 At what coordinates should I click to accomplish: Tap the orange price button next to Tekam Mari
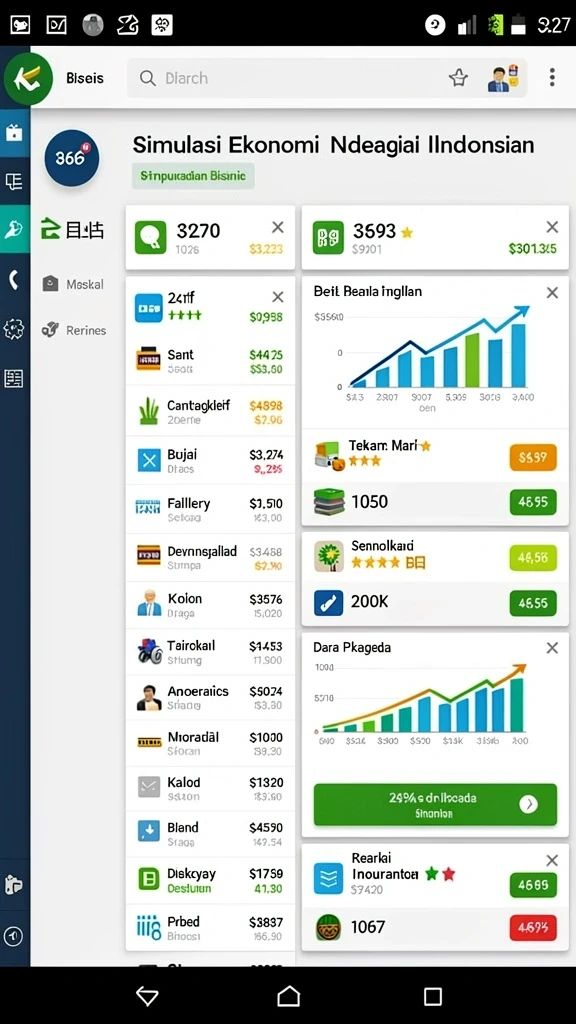click(x=533, y=458)
